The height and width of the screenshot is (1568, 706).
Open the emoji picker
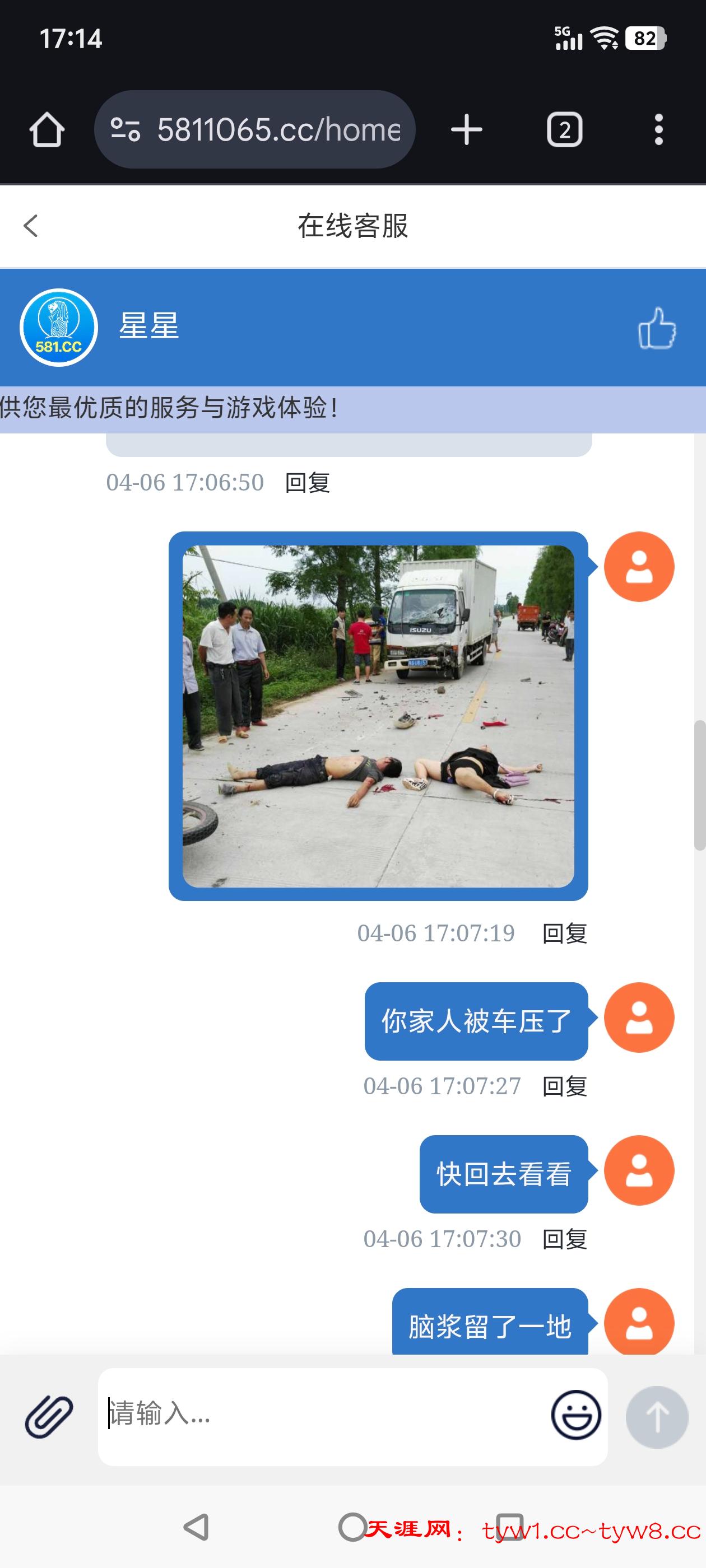pos(575,1416)
